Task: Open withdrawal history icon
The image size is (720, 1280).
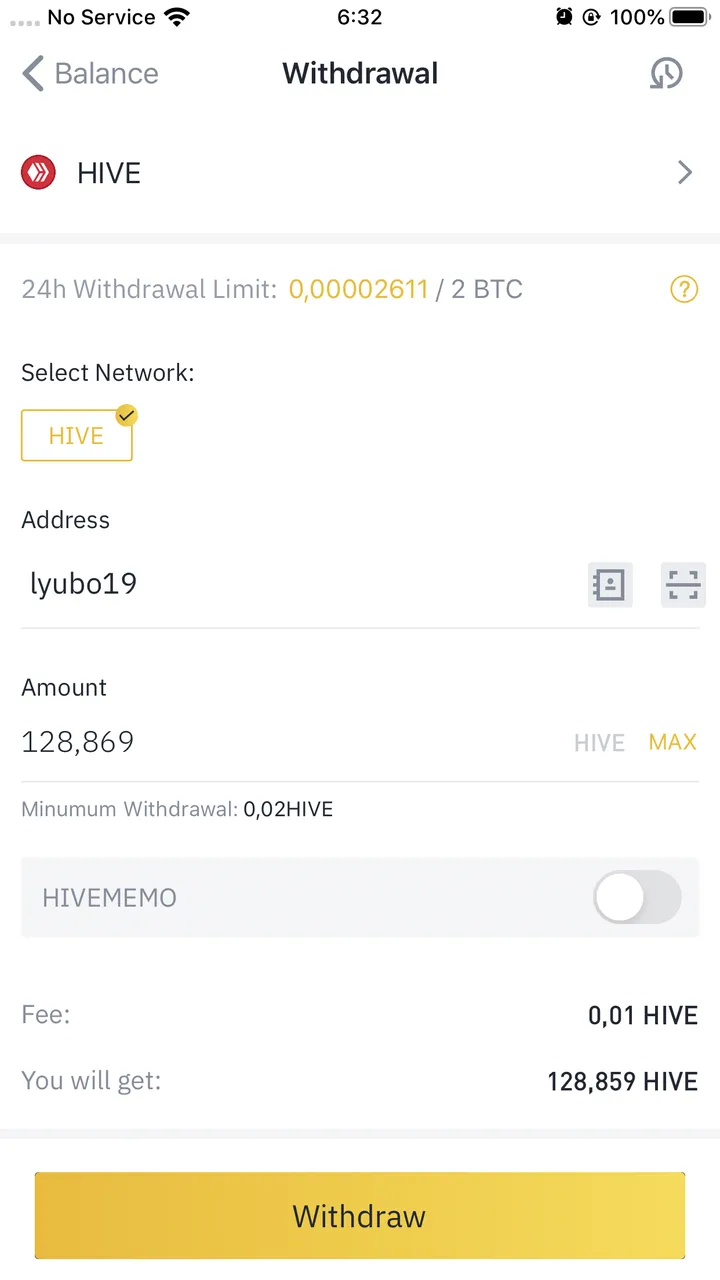Action: [666, 74]
